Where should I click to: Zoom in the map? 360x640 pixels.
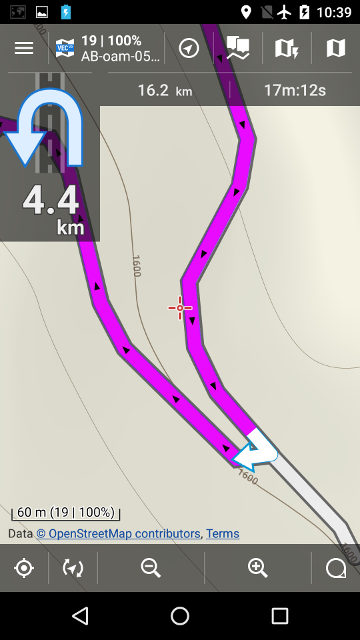(x=258, y=568)
